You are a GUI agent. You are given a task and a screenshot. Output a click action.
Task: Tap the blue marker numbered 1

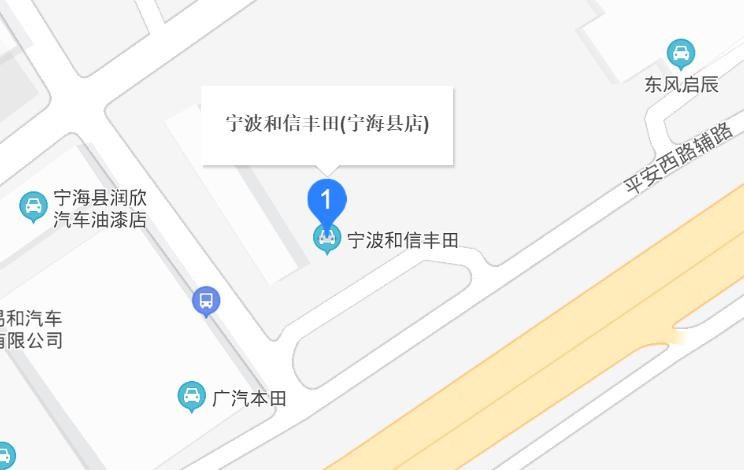[x=326, y=200]
